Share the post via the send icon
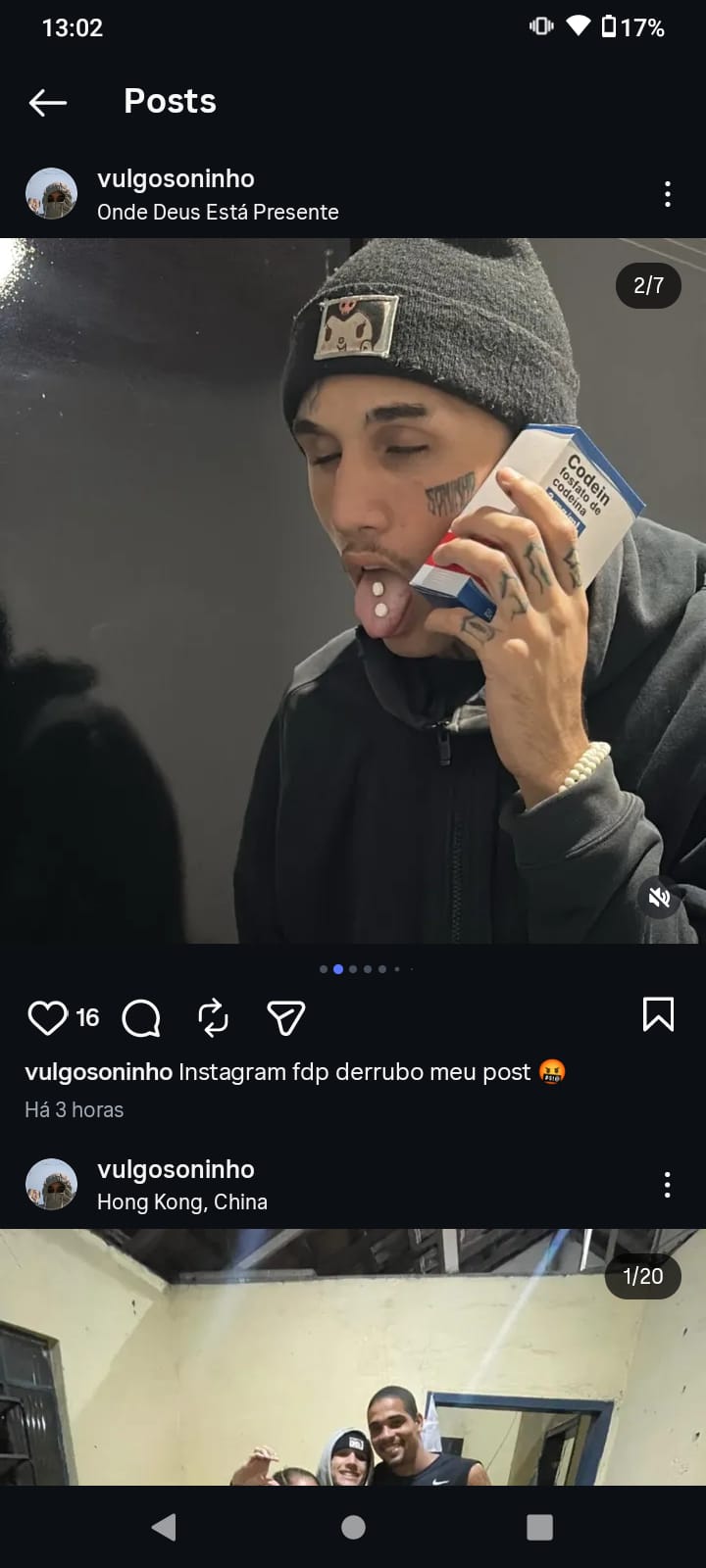706x1568 pixels. (285, 1018)
